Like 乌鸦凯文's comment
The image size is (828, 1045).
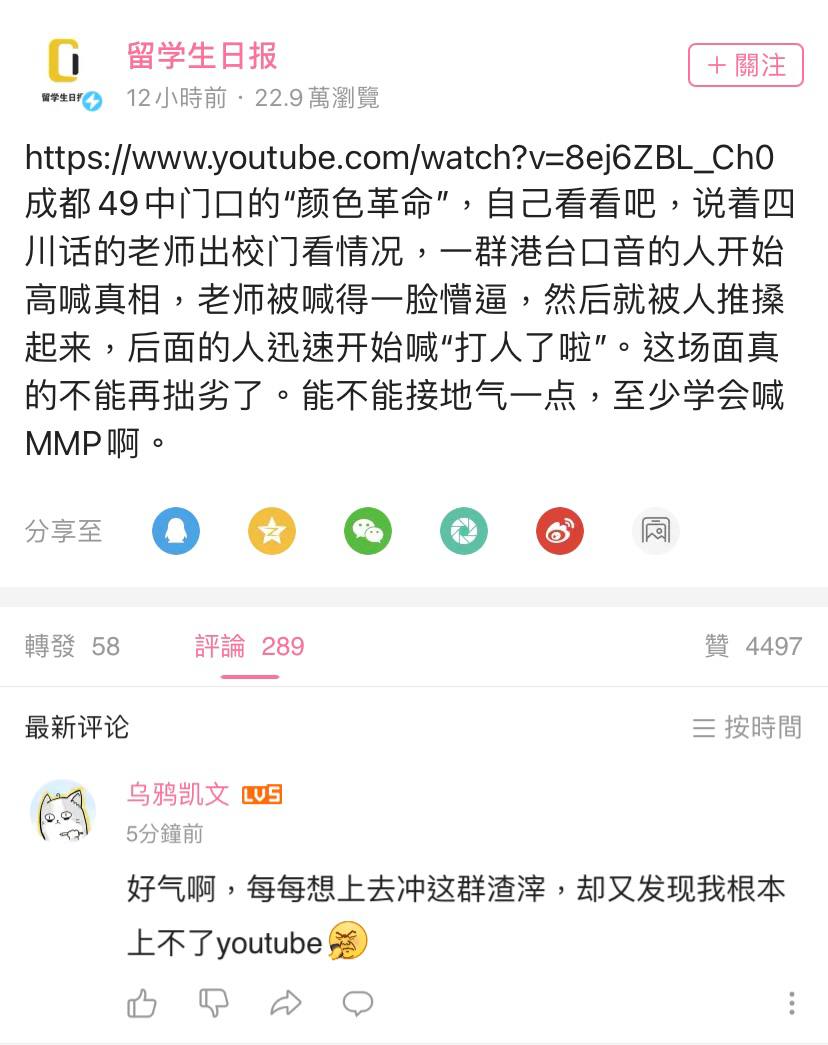(x=142, y=1002)
